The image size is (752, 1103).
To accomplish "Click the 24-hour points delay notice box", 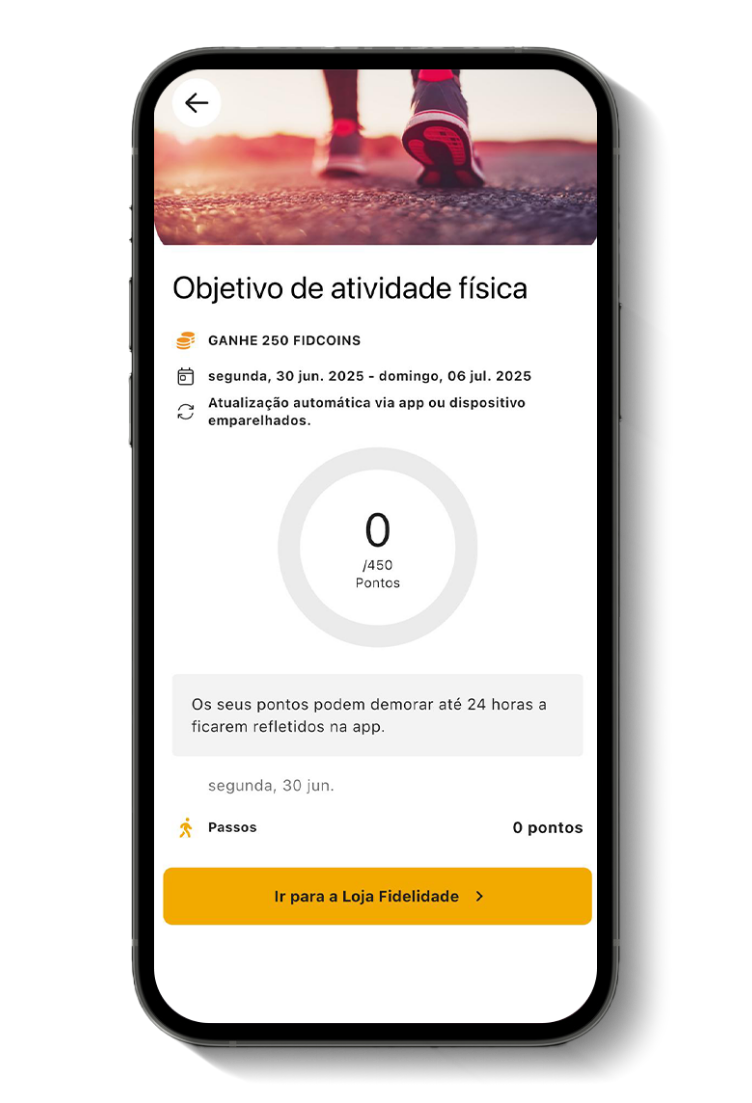I will pos(377,714).
